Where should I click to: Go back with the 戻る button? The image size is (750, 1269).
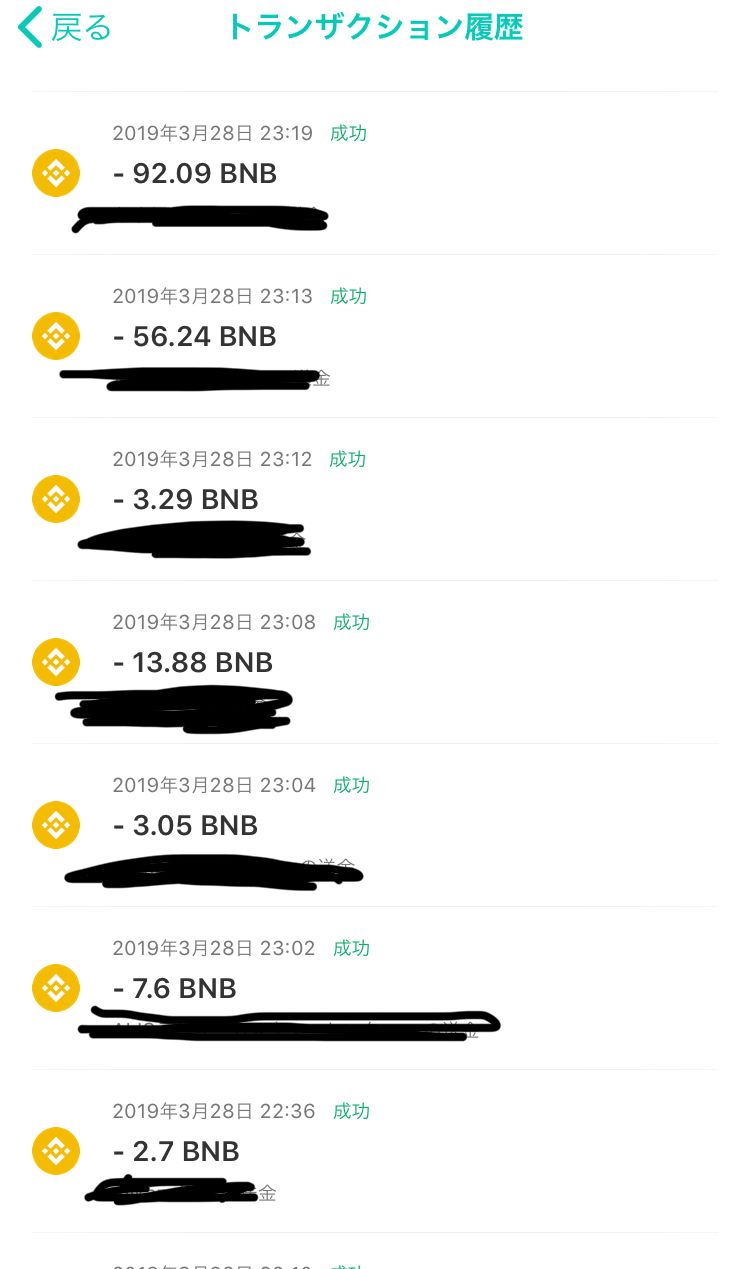[66, 28]
